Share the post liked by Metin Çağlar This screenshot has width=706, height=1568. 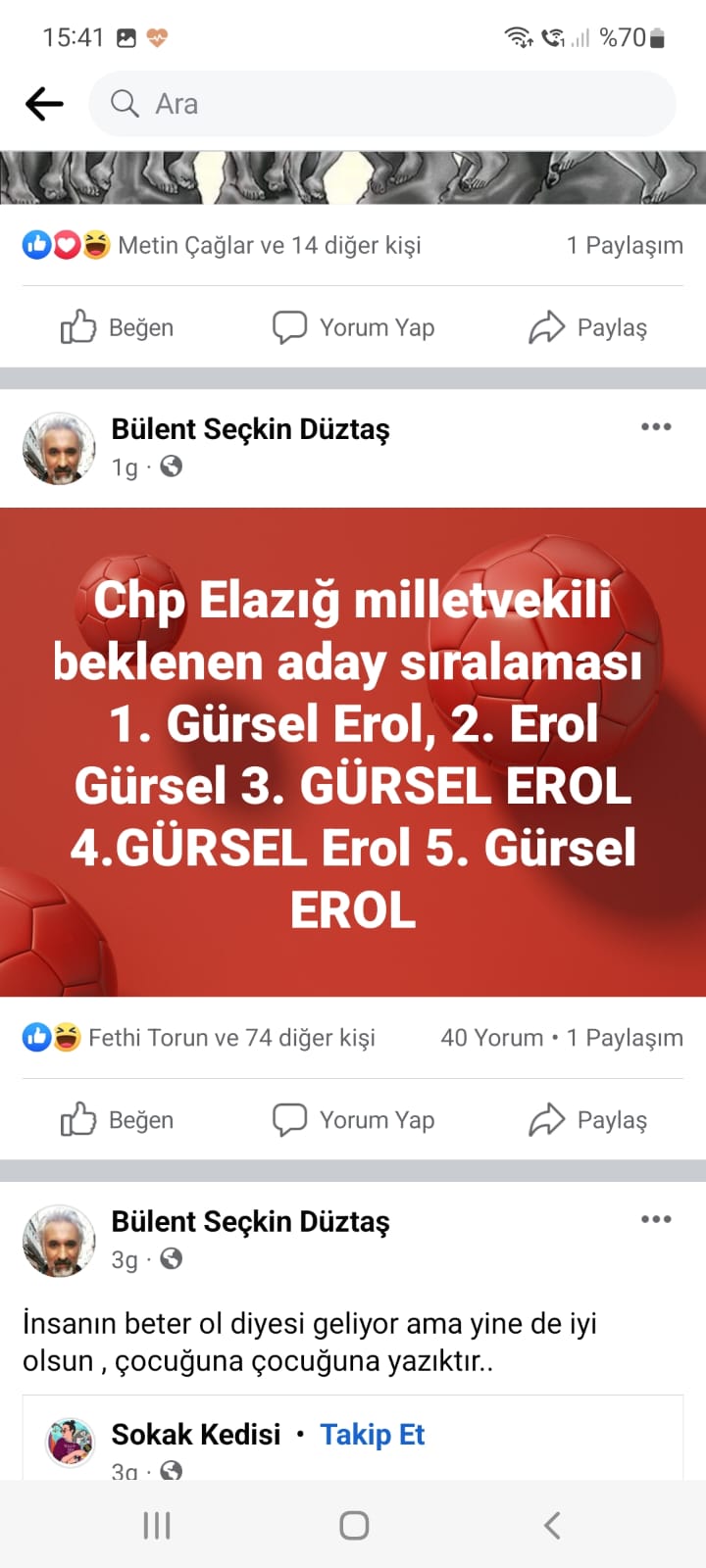tap(588, 327)
